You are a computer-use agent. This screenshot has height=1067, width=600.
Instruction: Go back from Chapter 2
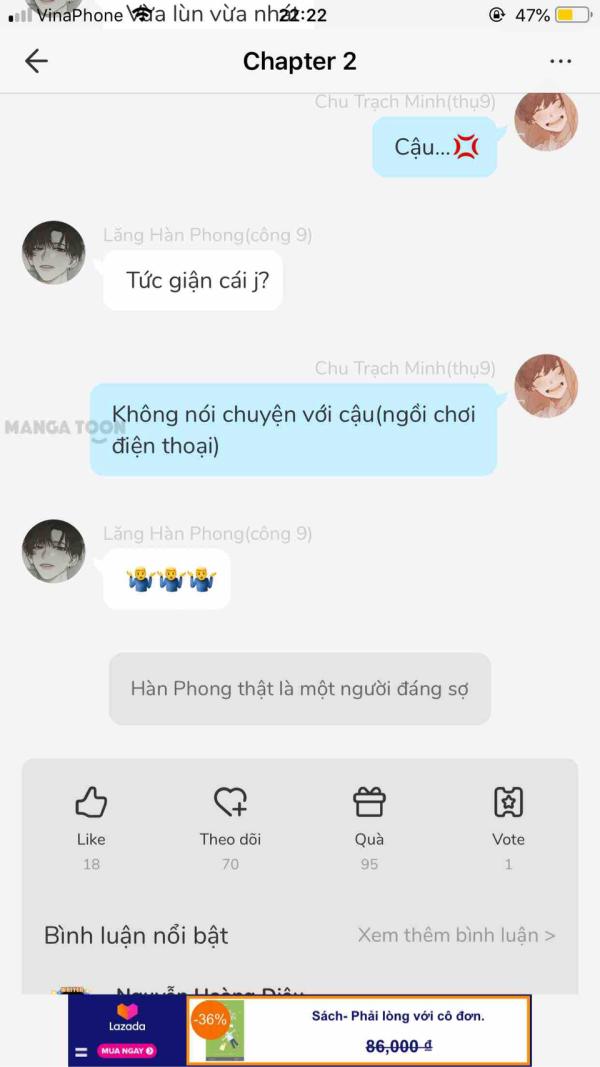pyautogui.click(x=36, y=61)
